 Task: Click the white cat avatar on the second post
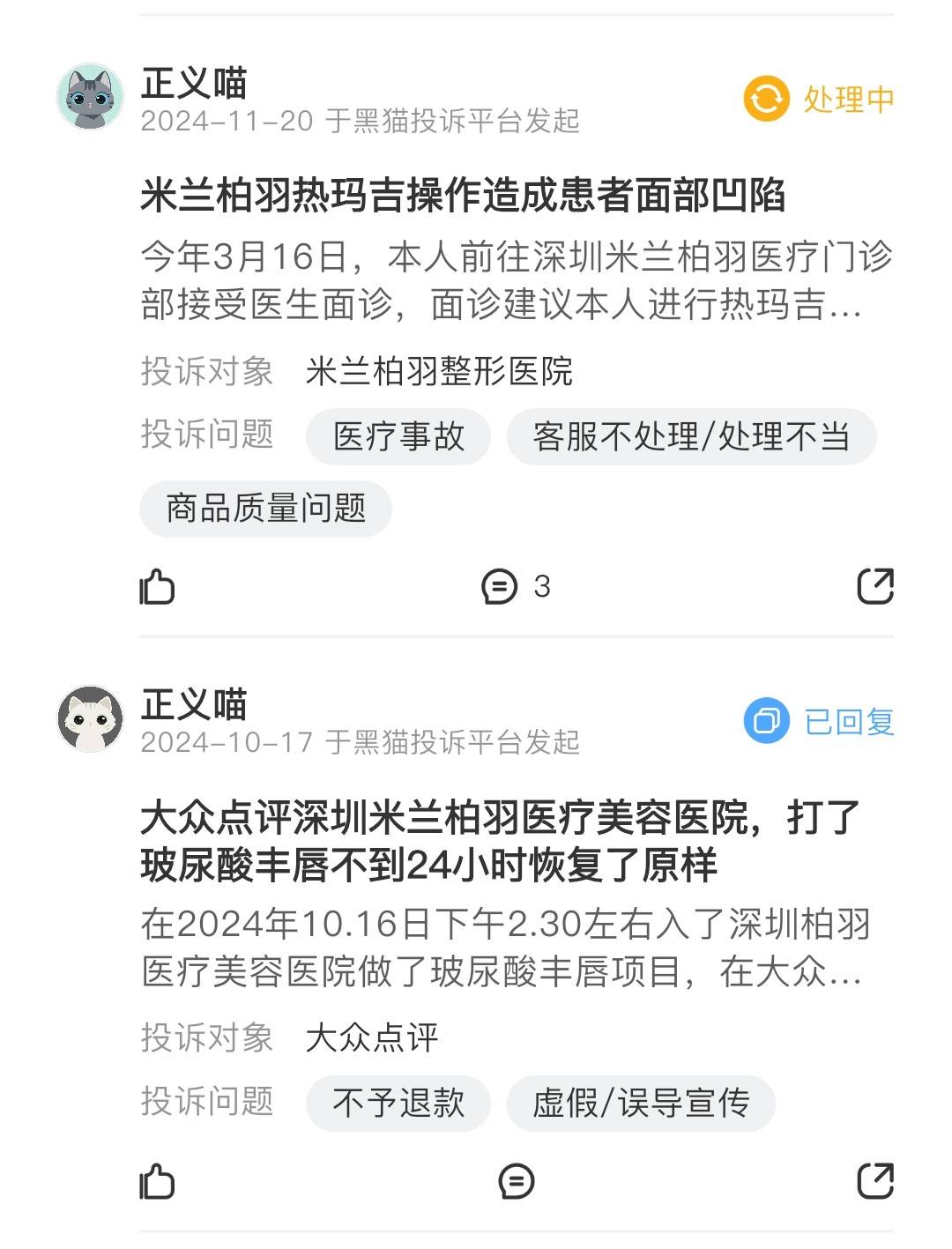[x=91, y=717]
